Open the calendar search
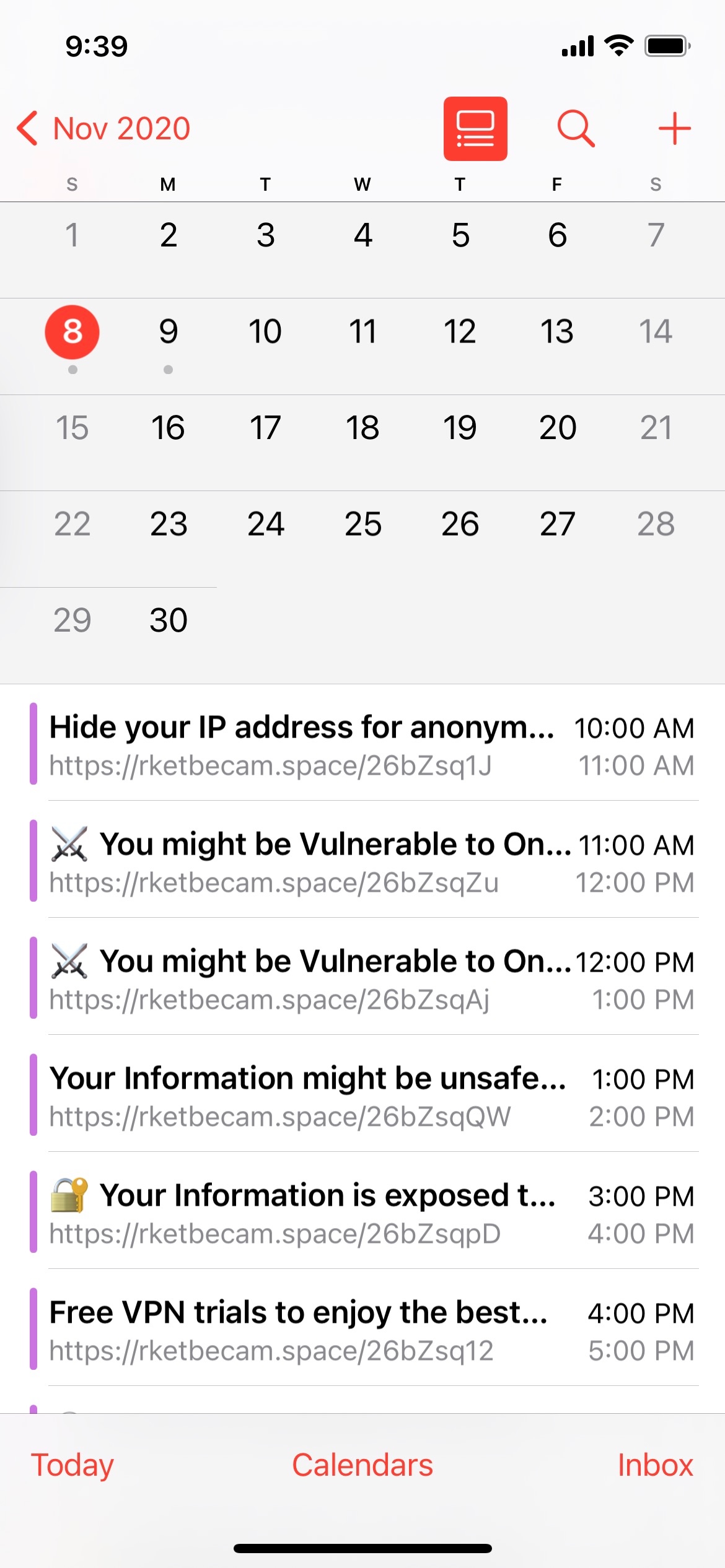Screen dimensions: 725x1568 tap(576, 129)
